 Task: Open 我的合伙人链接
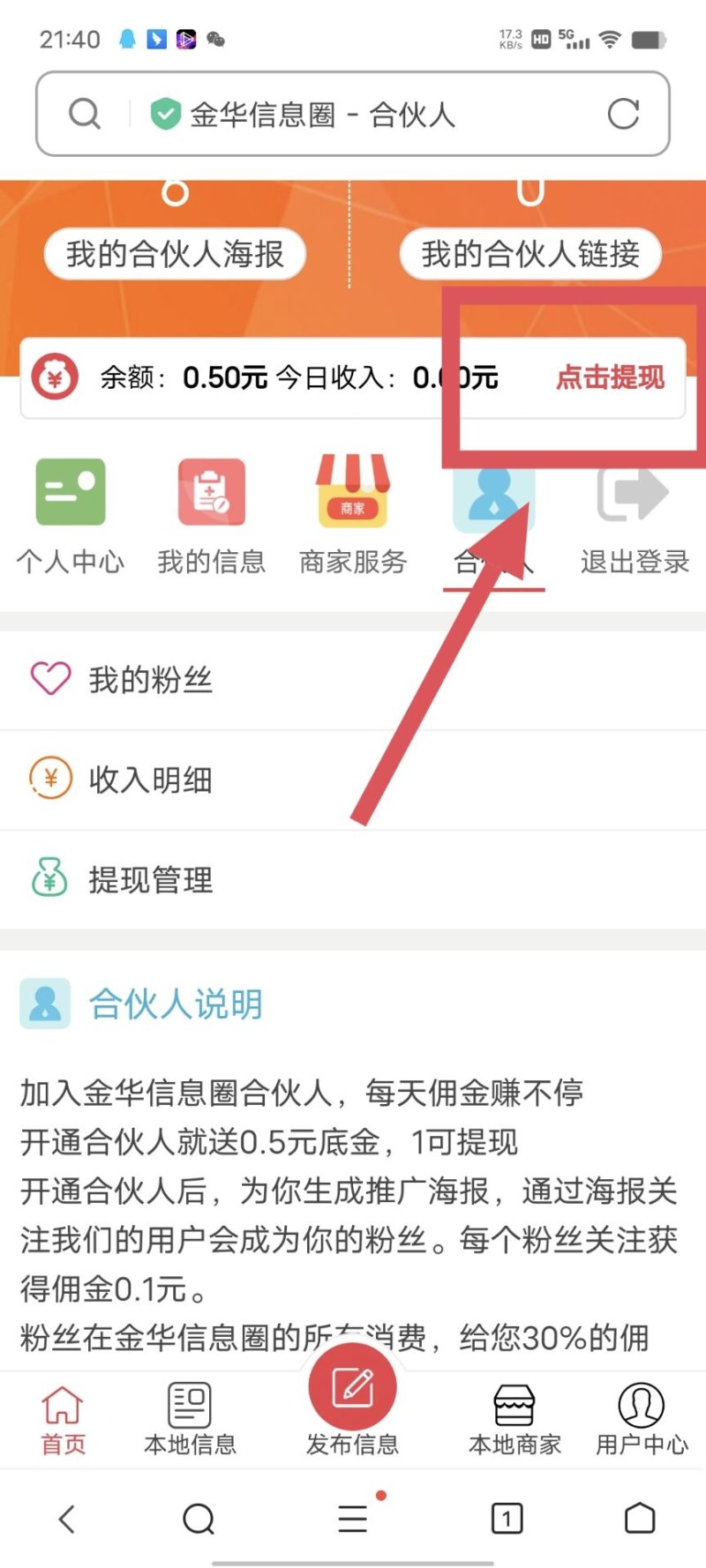coord(529,254)
